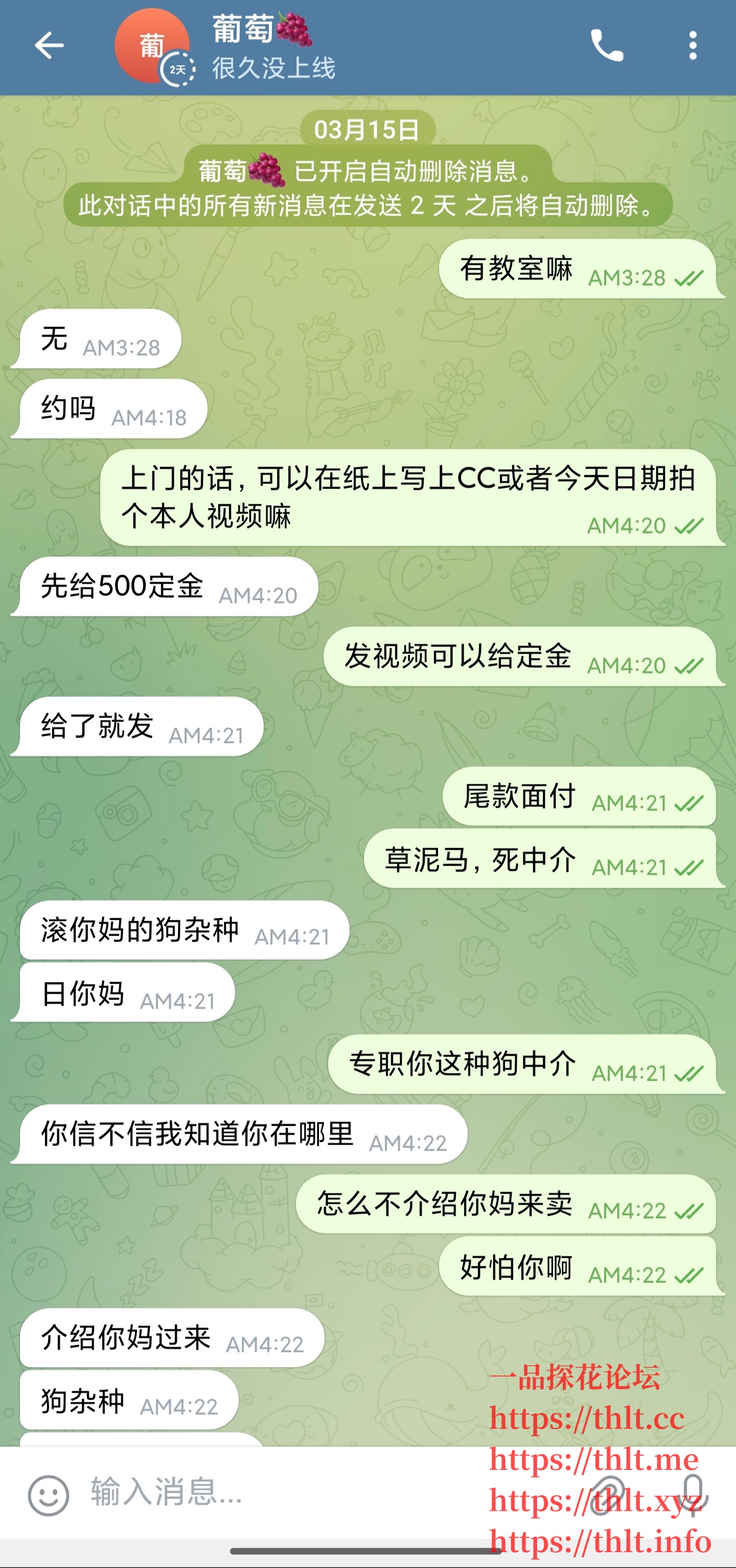Open the emoji picker
736x1568 pixels.
coord(48,1494)
